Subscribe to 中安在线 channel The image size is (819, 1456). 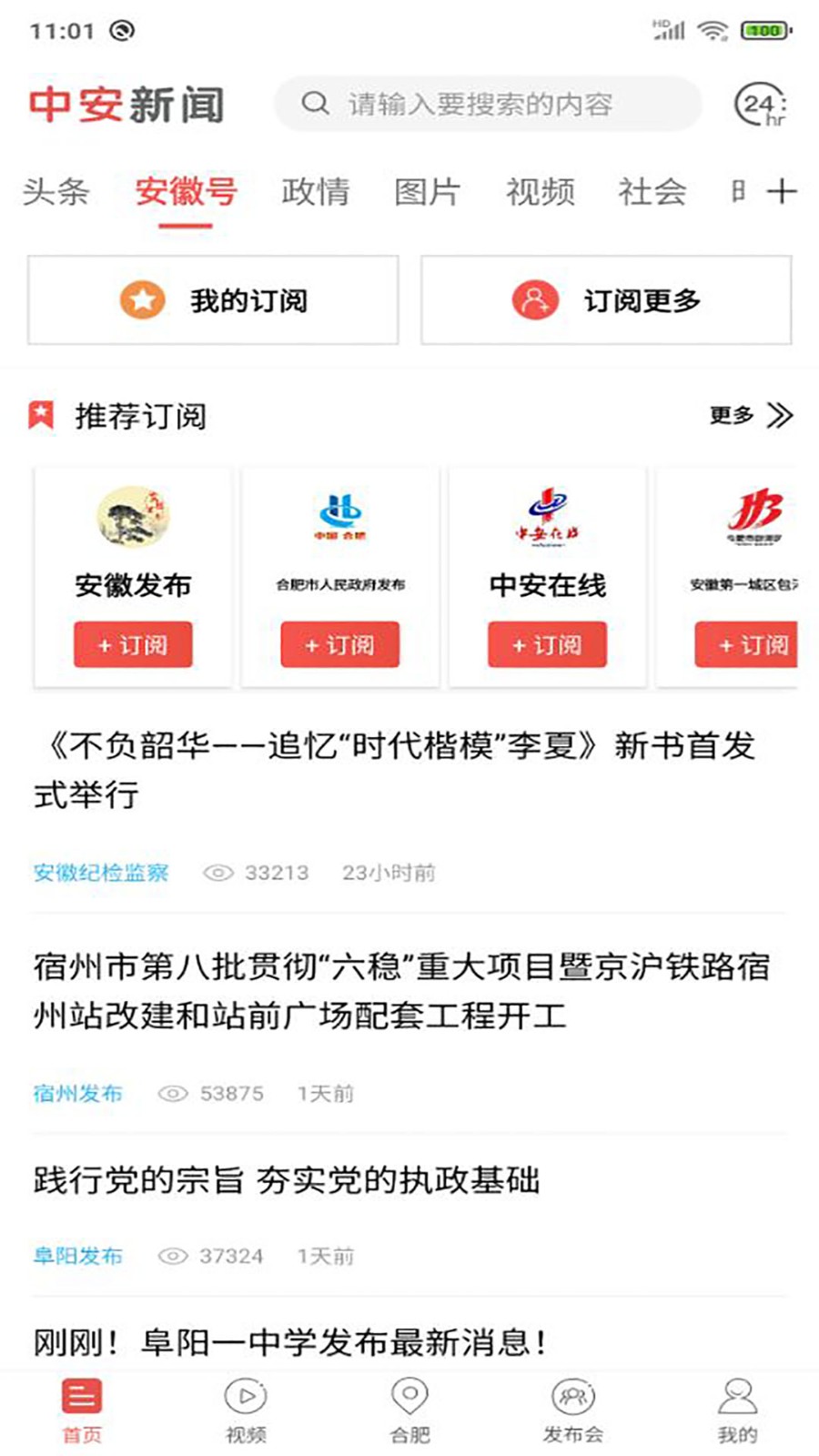pos(546,644)
